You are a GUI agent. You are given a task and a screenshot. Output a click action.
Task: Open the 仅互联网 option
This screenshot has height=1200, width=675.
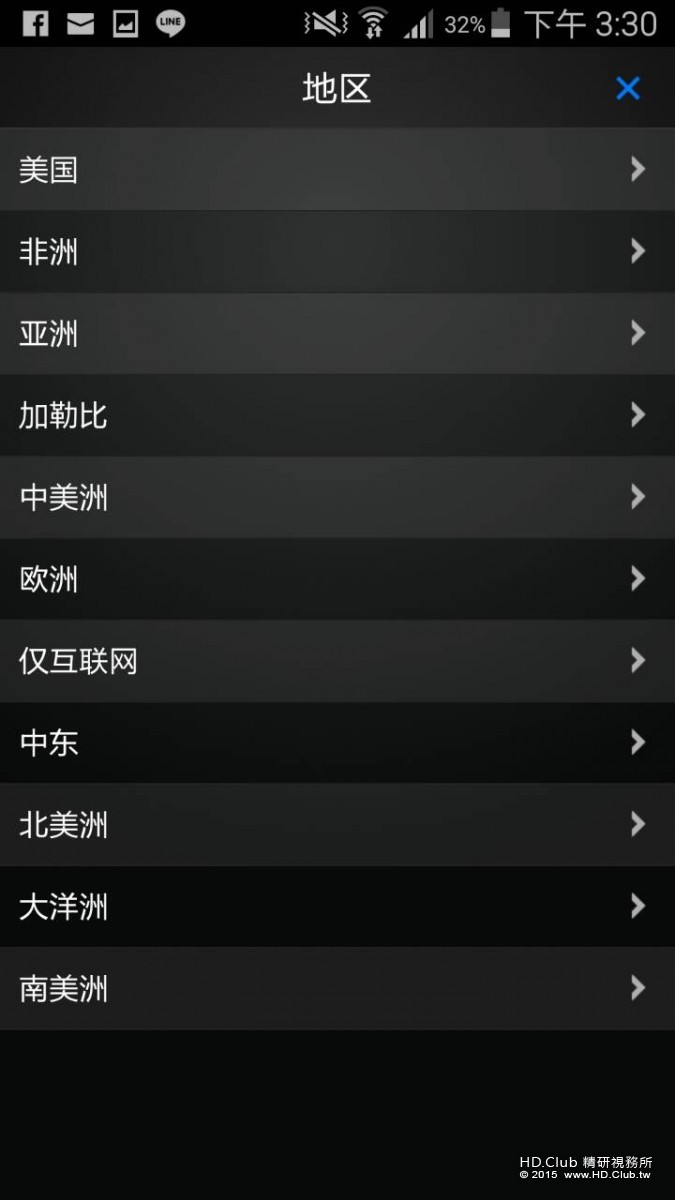point(337,661)
